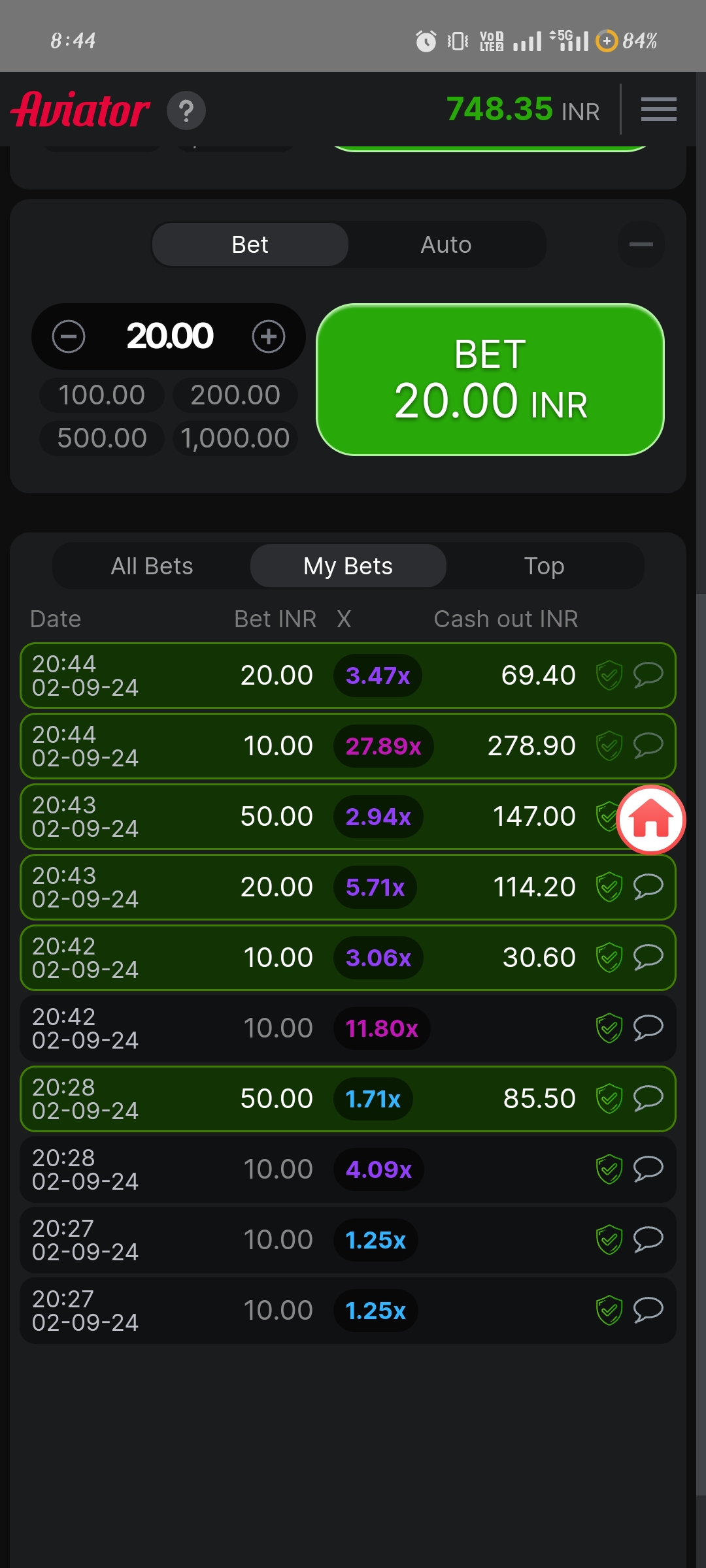The height and width of the screenshot is (1568, 706).
Task: Choose the 200.00 quick bet amount
Action: [235, 395]
